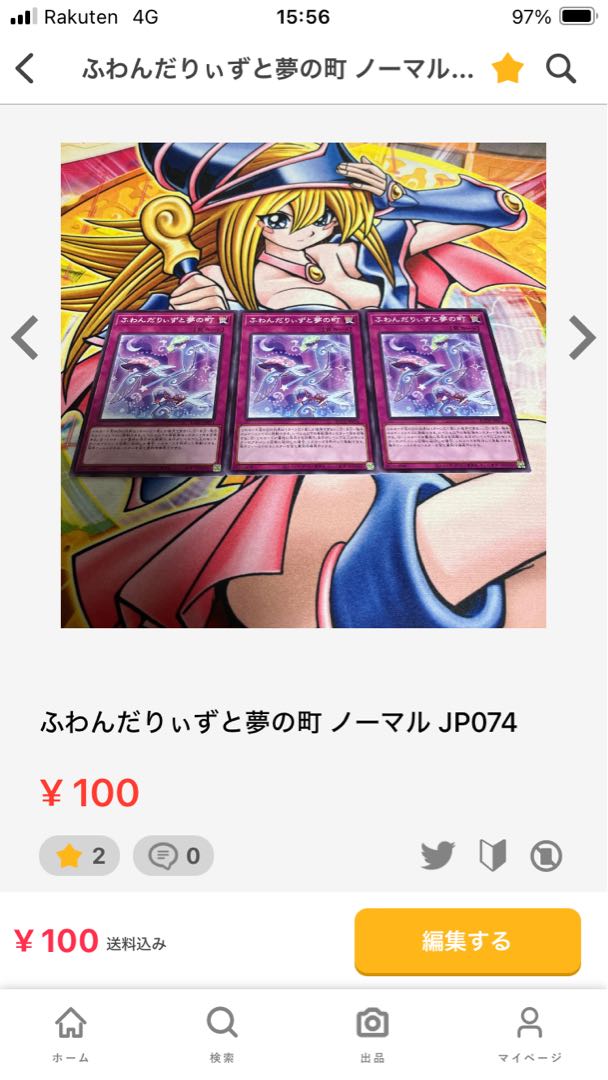Screen dimensions: 608x1080
Task: Show the next product photo
Action: click(582, 338)
